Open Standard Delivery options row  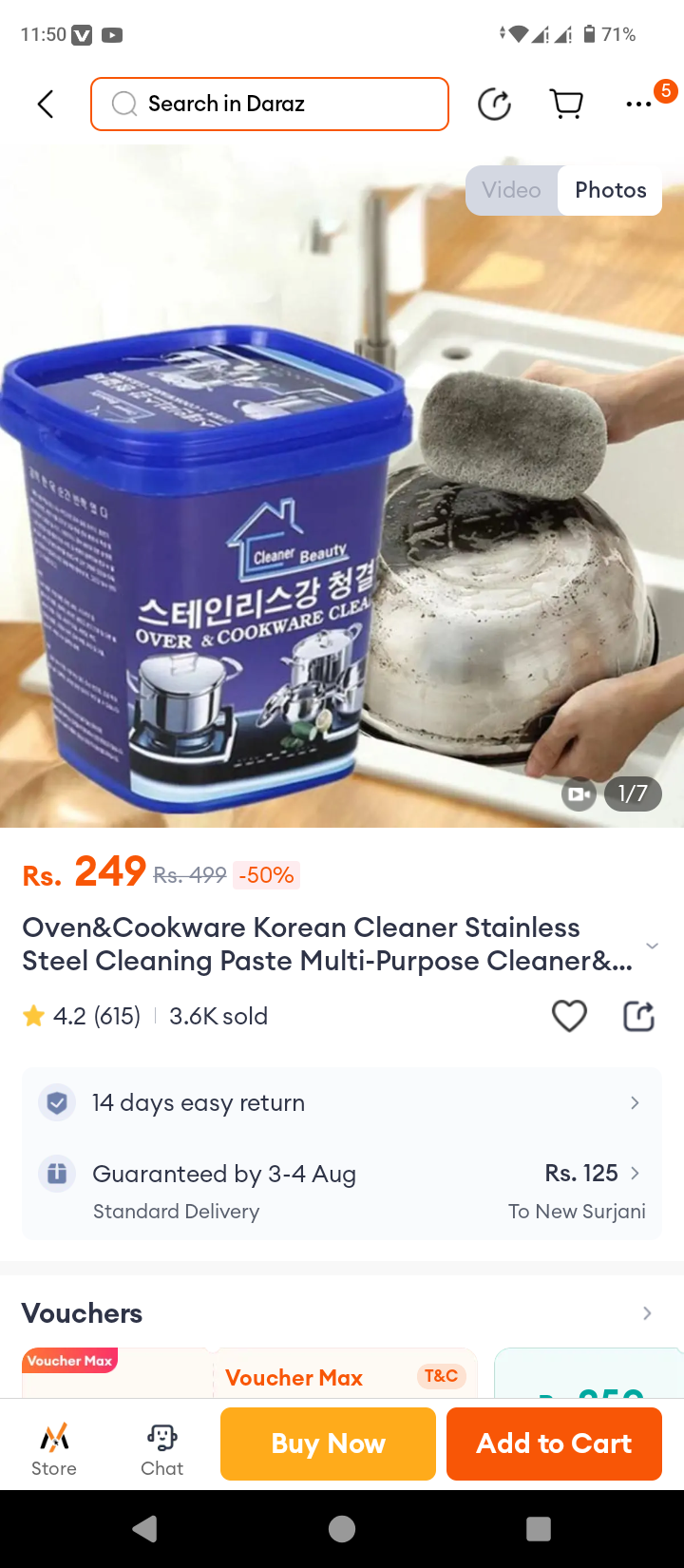coord(342,1191)
